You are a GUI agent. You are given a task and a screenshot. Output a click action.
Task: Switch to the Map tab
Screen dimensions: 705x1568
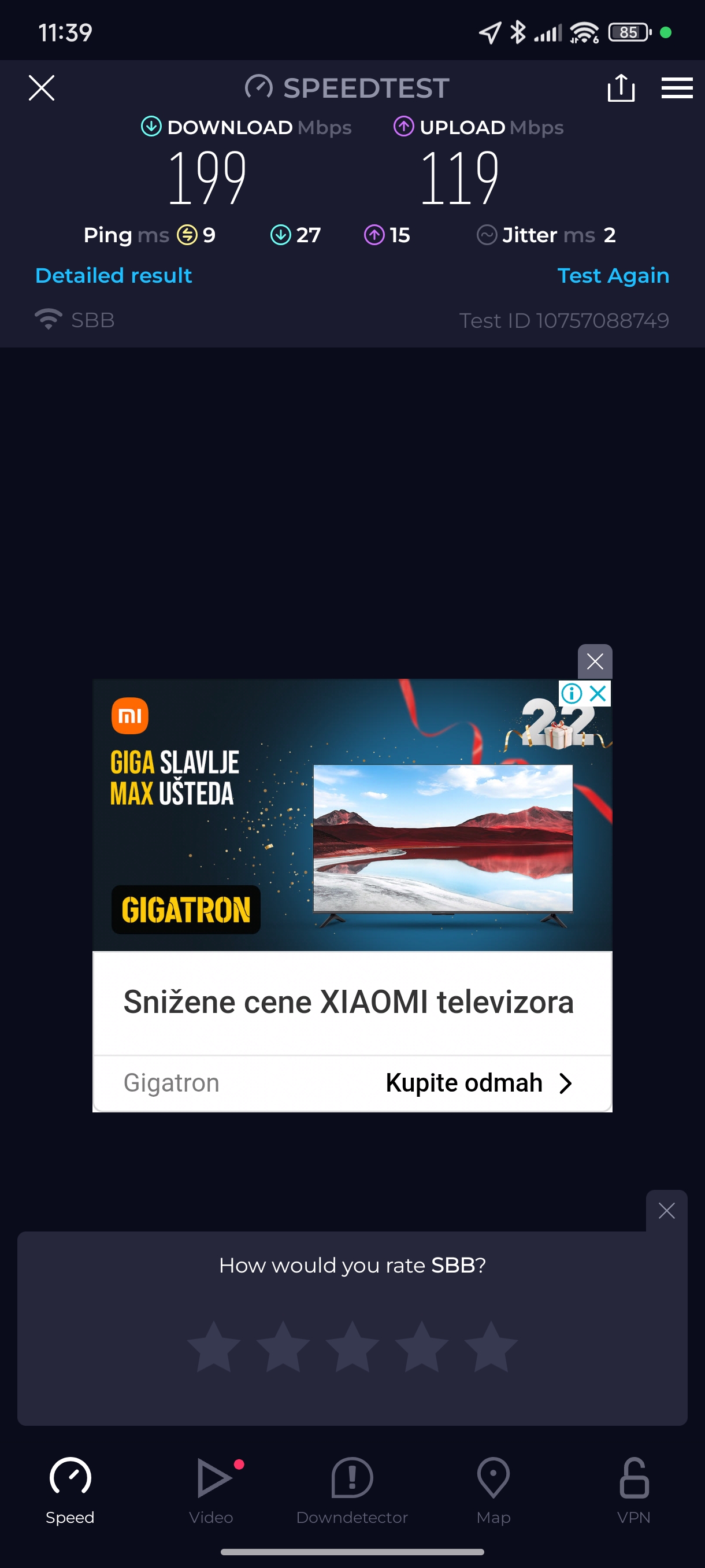coord(493,1490)
